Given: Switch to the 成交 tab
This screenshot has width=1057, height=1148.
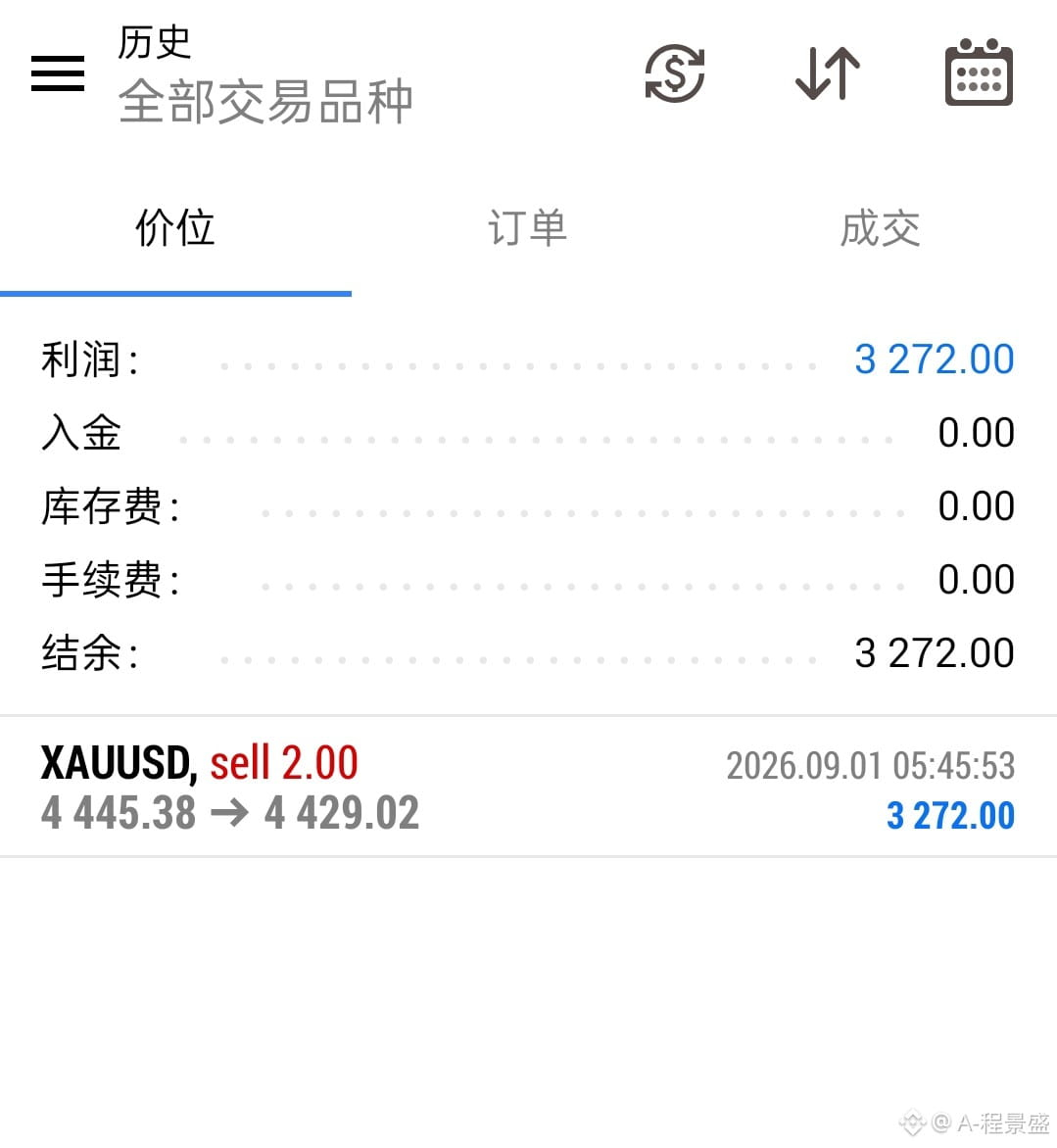Looking at the screenshot, I should [x=880, y=227].
